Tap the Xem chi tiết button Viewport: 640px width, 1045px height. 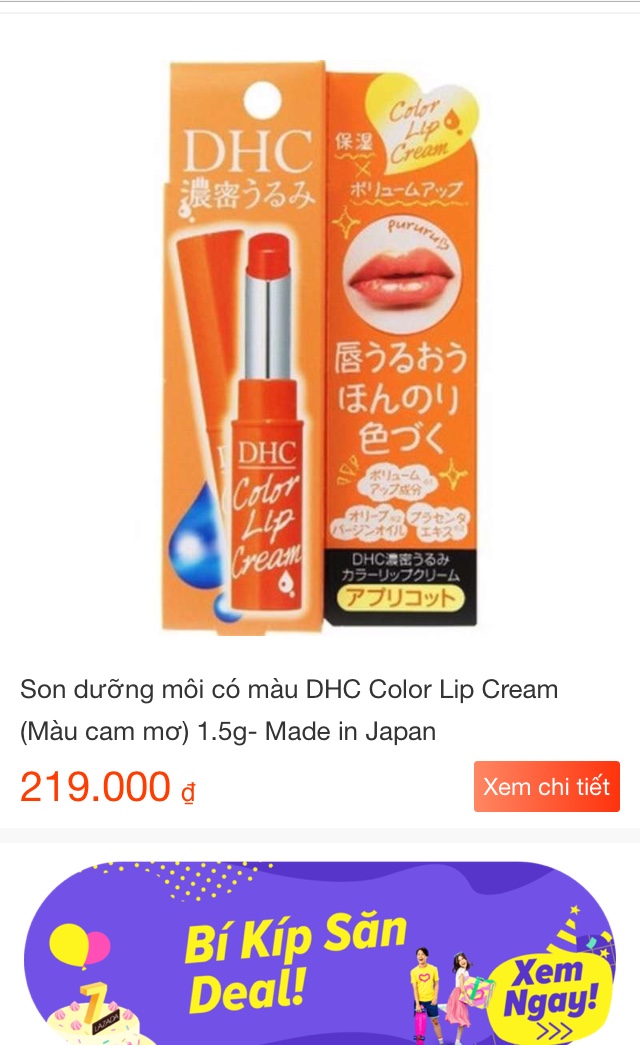coord(546,786)
